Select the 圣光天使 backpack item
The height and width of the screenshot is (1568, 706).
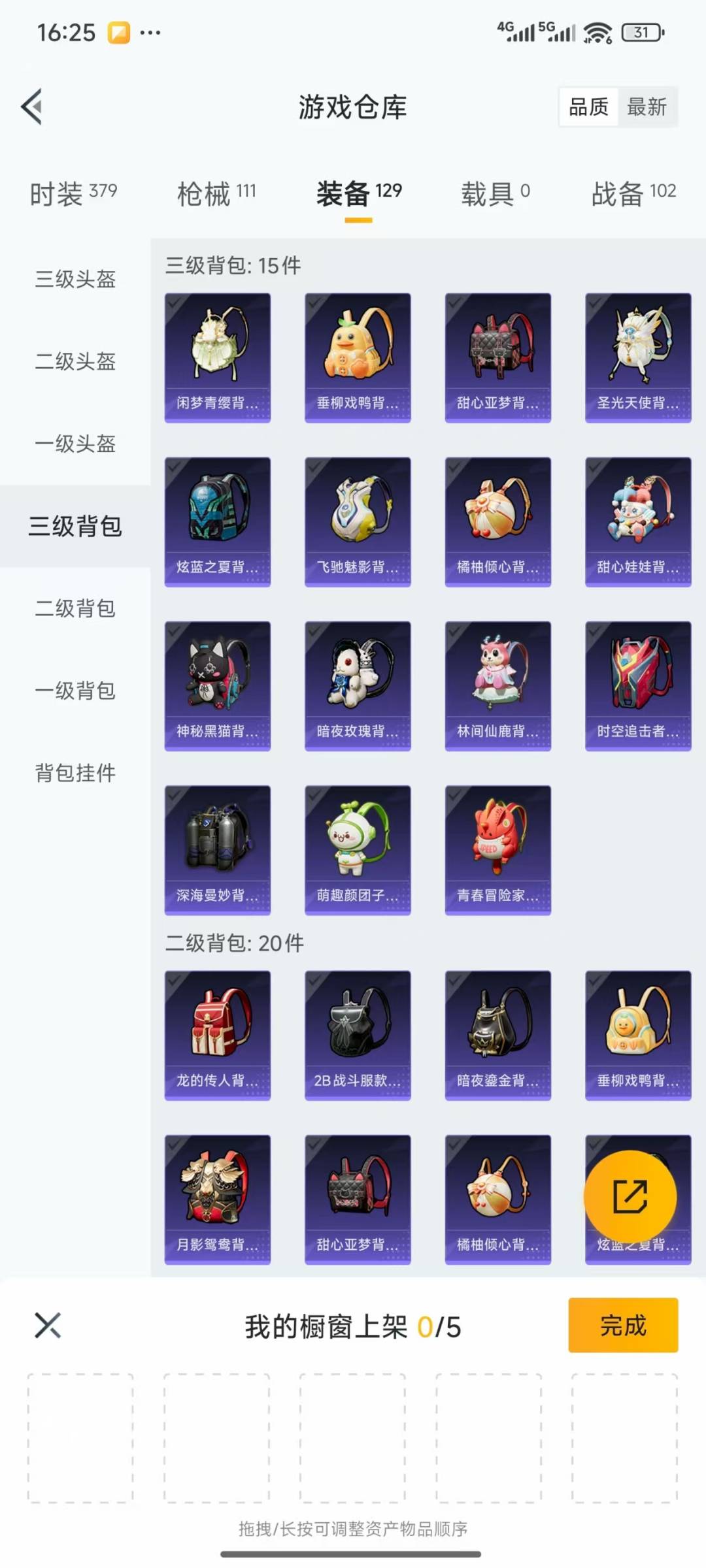click(x=638, y=357)
